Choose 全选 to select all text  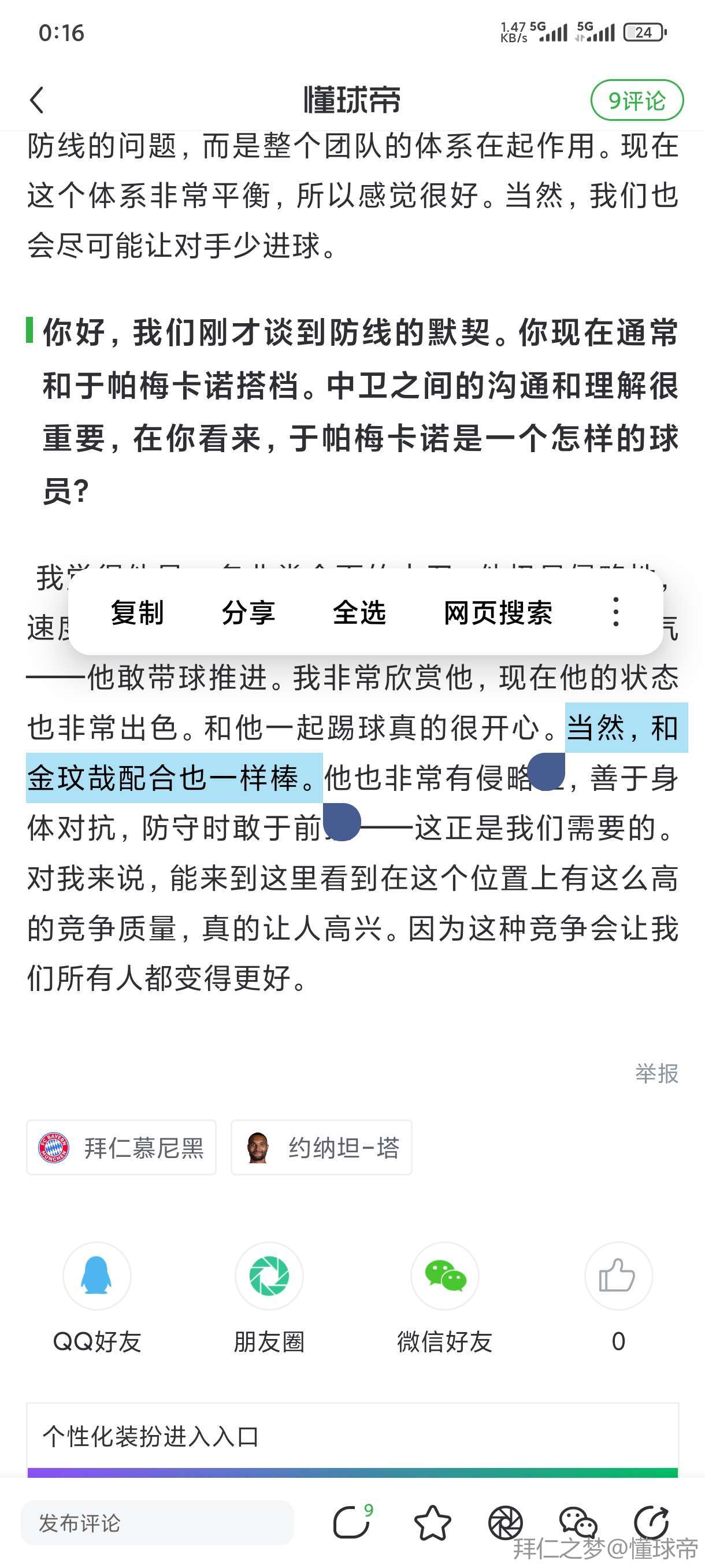tap(359, 612)
